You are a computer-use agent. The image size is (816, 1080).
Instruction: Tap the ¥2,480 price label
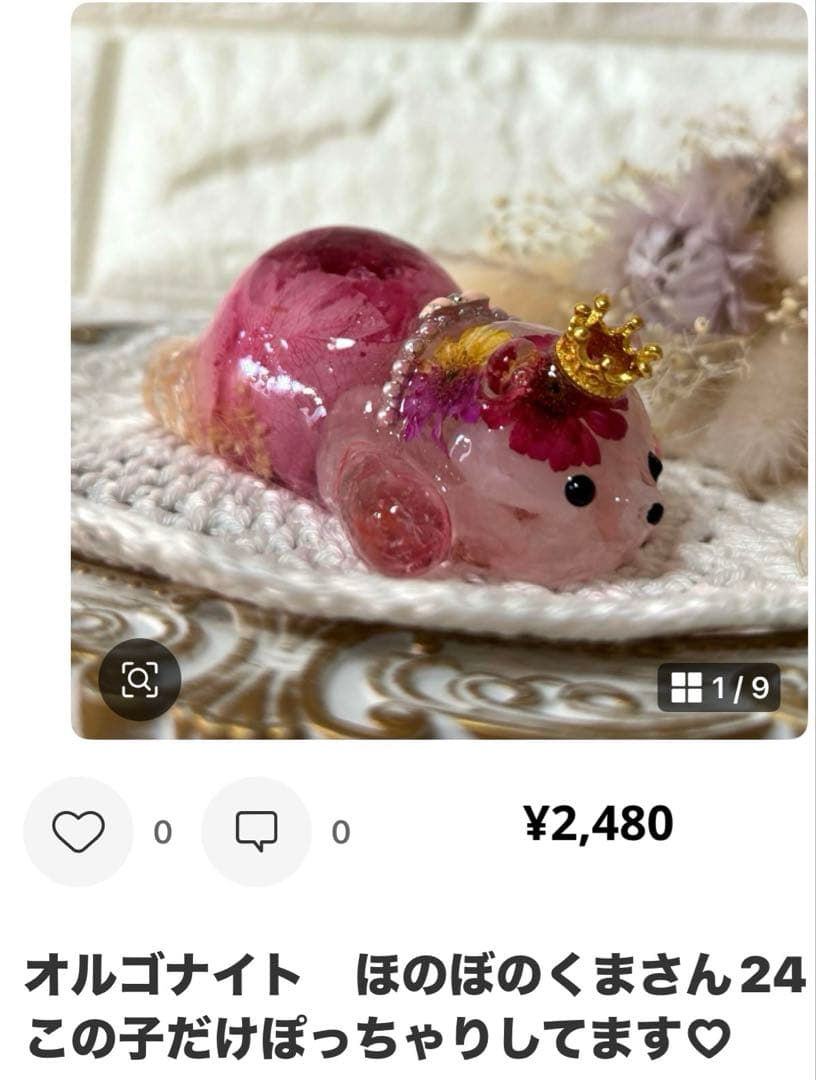[x=602, y=822]
